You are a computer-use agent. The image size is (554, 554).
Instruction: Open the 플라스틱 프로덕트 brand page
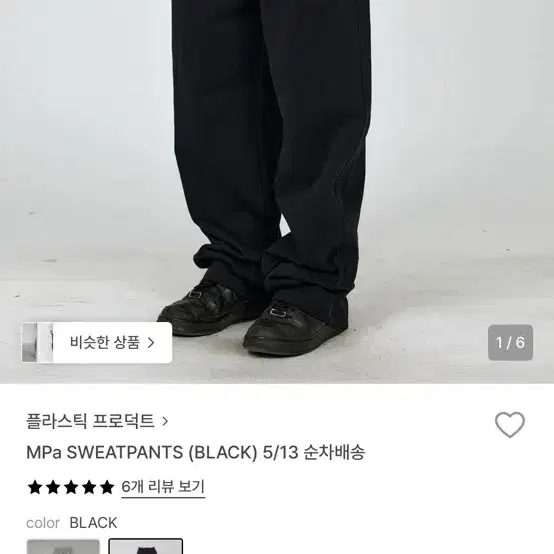97,421
